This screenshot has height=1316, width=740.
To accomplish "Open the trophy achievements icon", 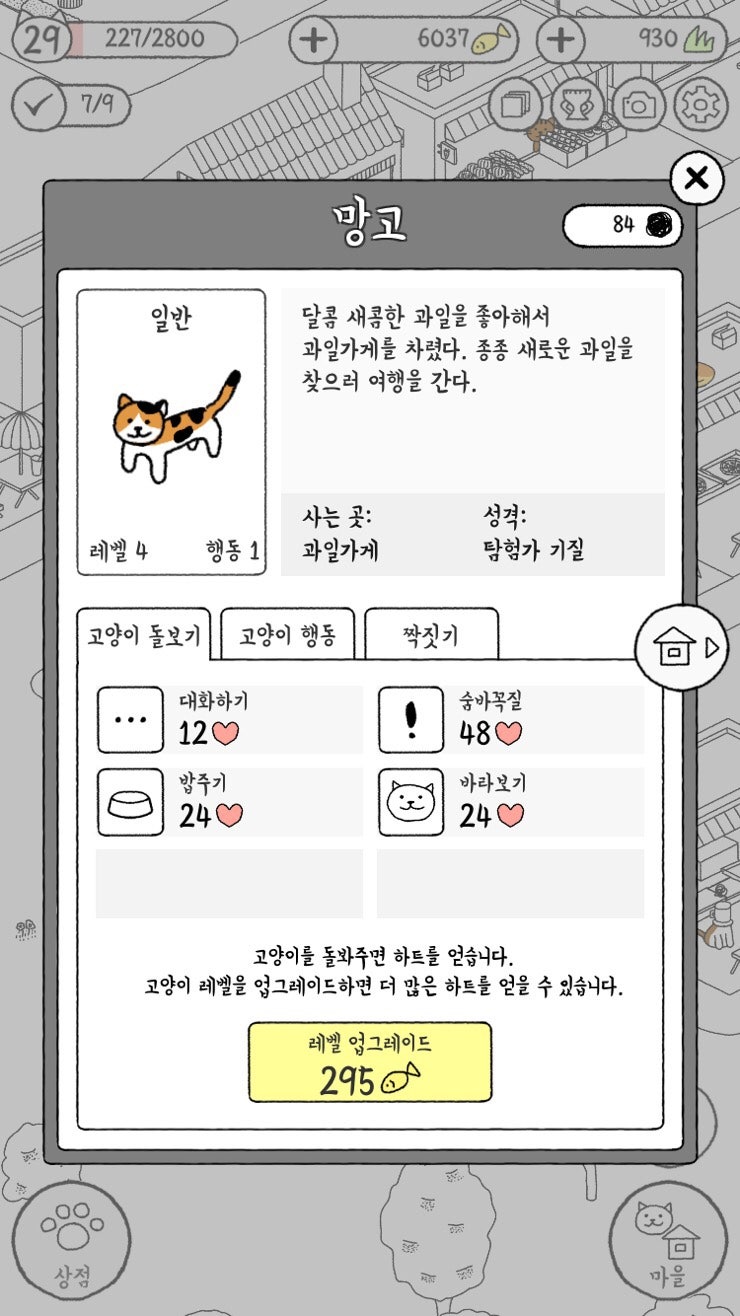I will tap(577, 103).
